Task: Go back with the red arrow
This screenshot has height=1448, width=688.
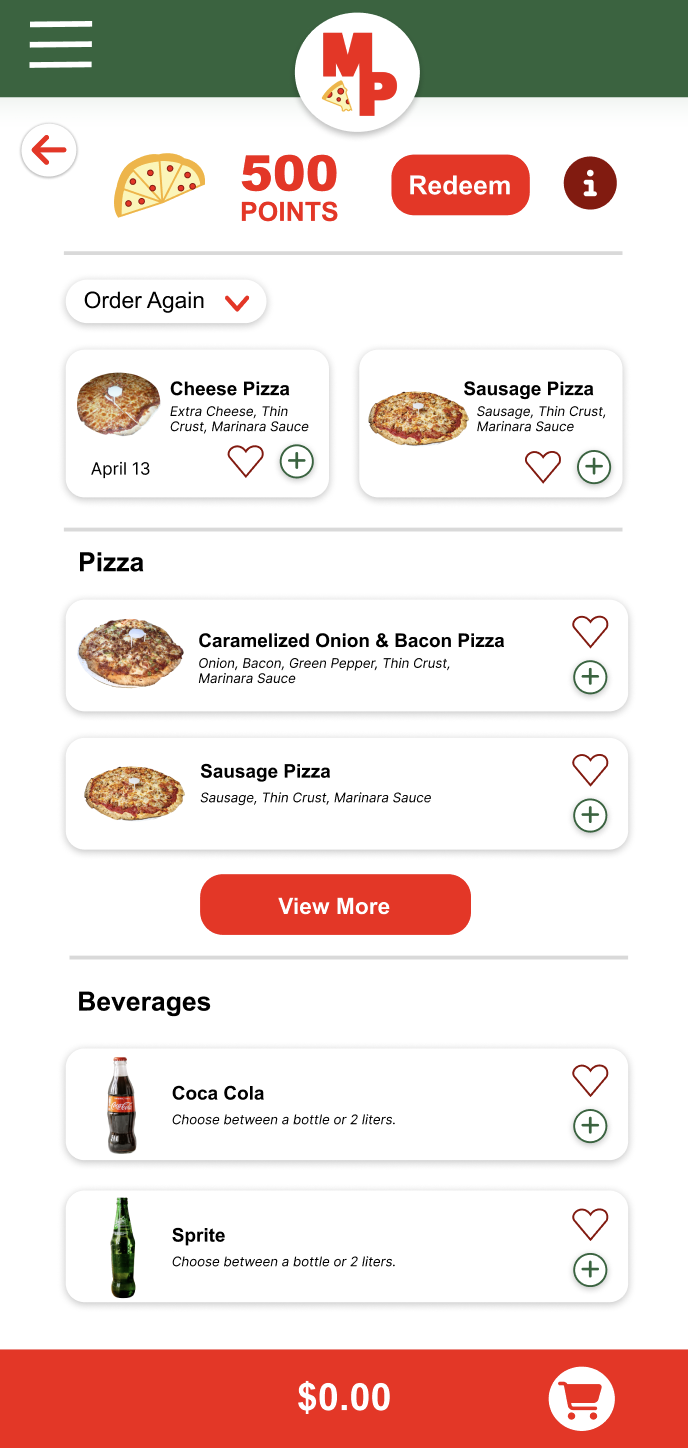Action: [x=49, y=151]
